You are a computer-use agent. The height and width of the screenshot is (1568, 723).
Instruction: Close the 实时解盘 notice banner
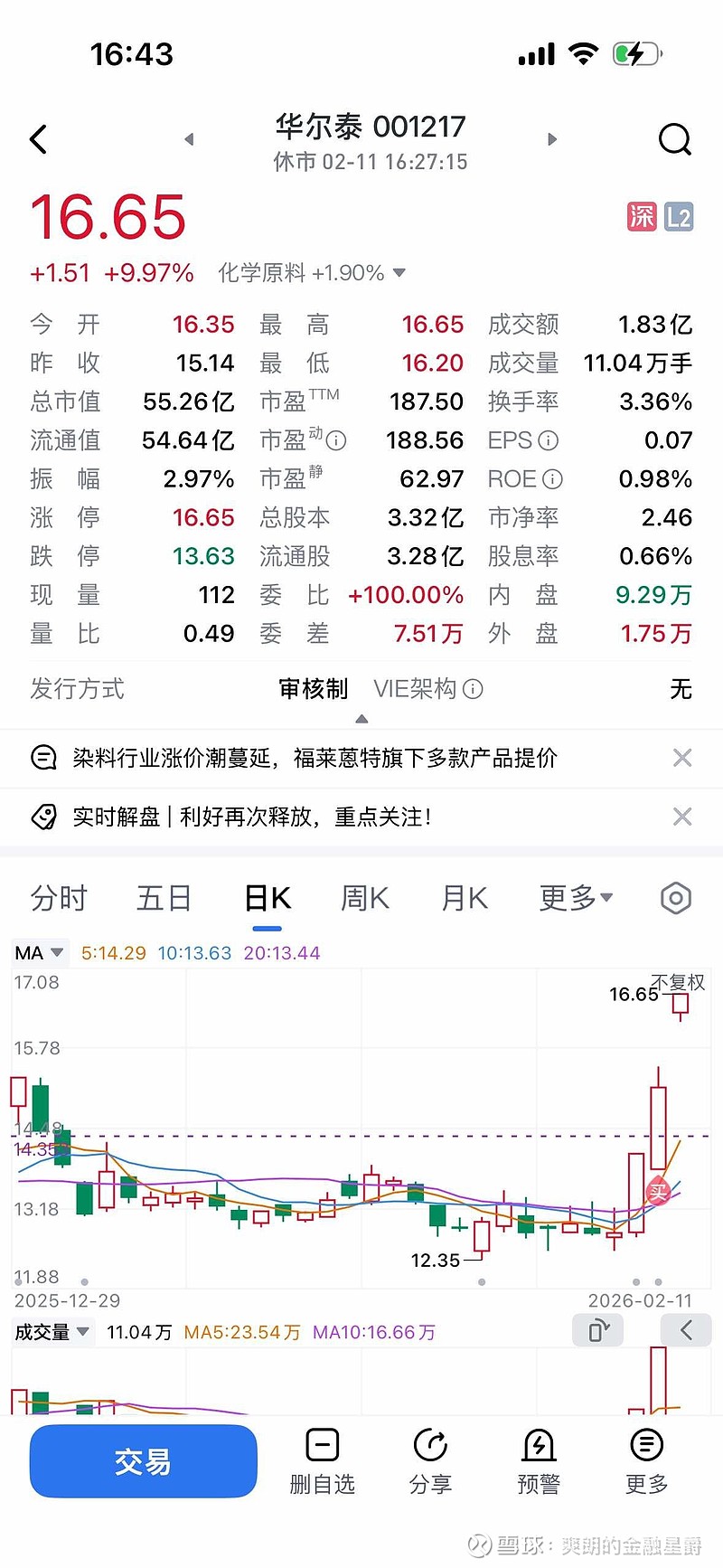[682, 817]
